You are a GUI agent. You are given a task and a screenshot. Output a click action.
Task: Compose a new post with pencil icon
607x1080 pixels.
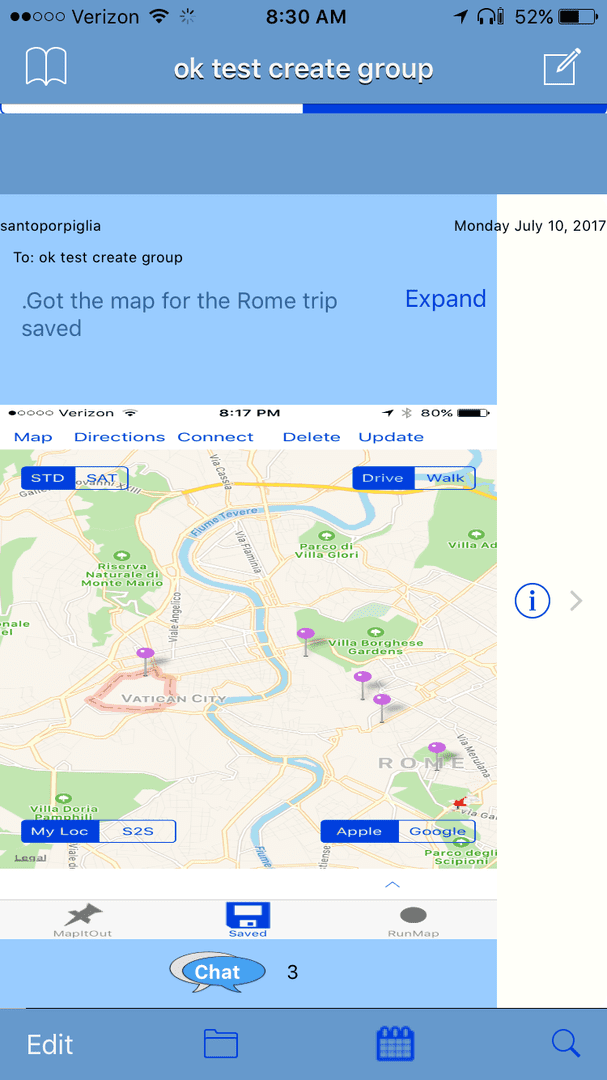coord(561,68)
